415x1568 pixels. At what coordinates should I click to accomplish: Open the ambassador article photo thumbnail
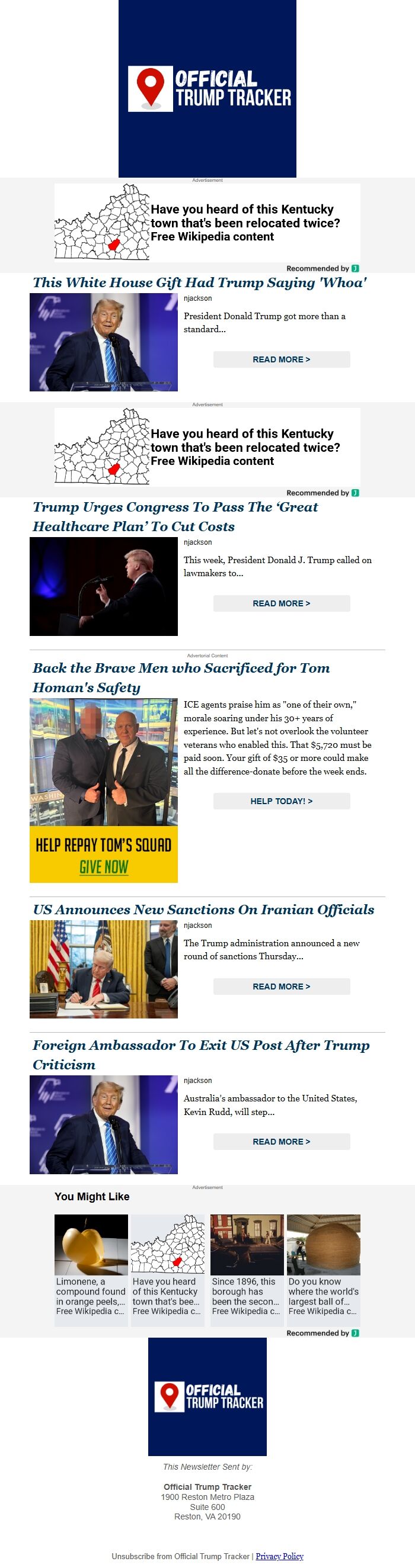pos(104,1124)
